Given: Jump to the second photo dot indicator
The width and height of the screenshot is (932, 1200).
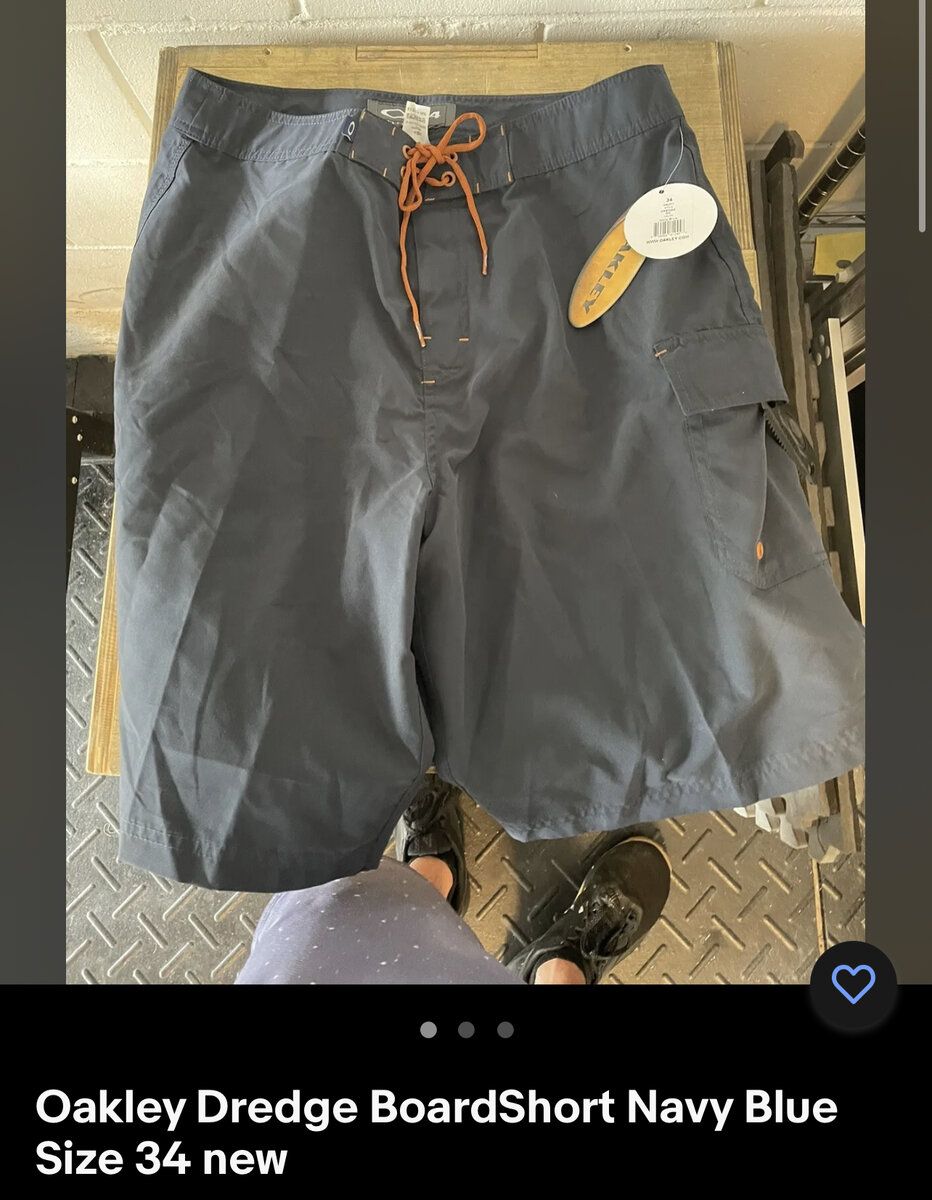Looking at the screenshot, I should [x=466, y=1030].
